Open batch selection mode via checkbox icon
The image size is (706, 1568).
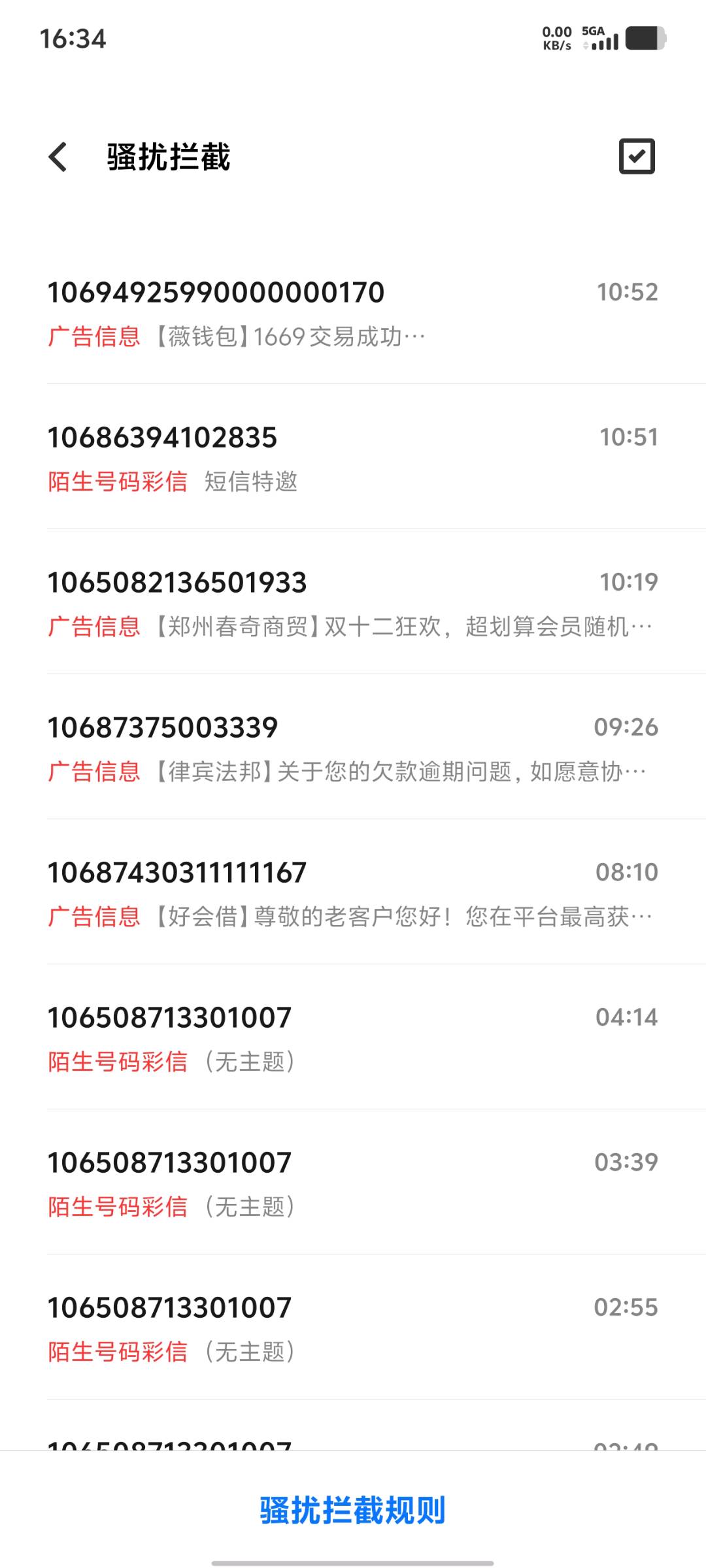coord(636,157)
